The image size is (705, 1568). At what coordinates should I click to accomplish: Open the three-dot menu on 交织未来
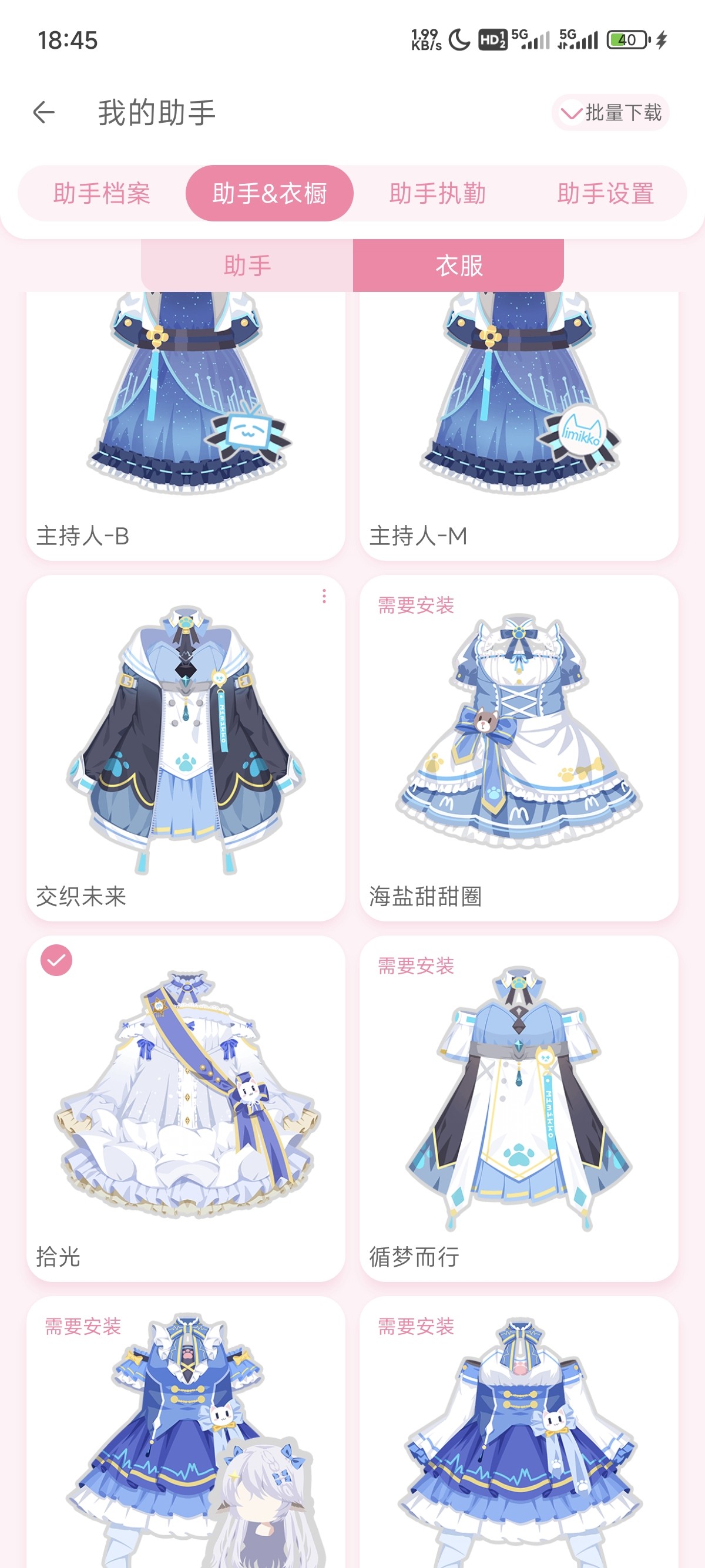tap(324, 597)
